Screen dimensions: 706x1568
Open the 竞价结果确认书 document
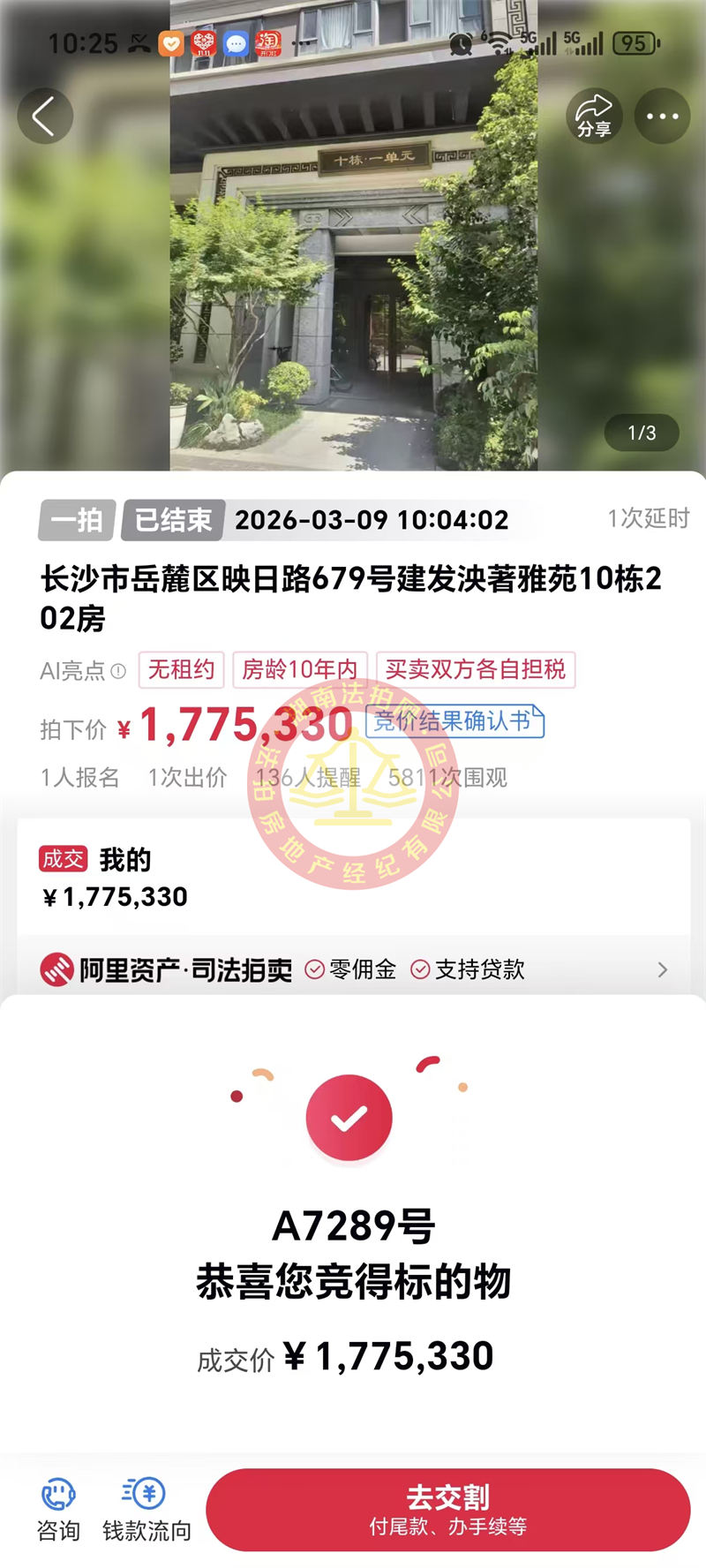coord(454,721)
